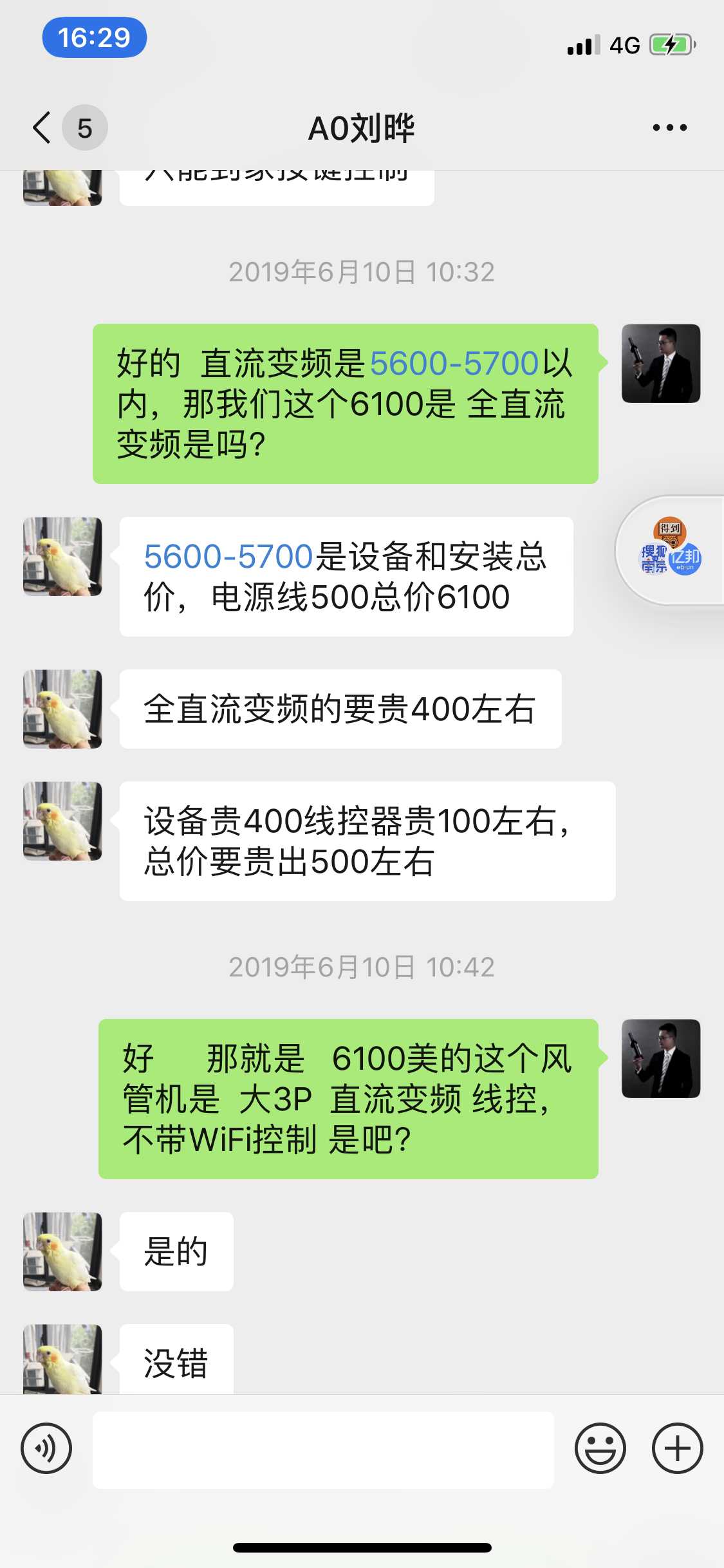View the parrot avatar beside 全直流变频的要贵400左右
This screenshot has width=724, height=1568.
[62, 709]
